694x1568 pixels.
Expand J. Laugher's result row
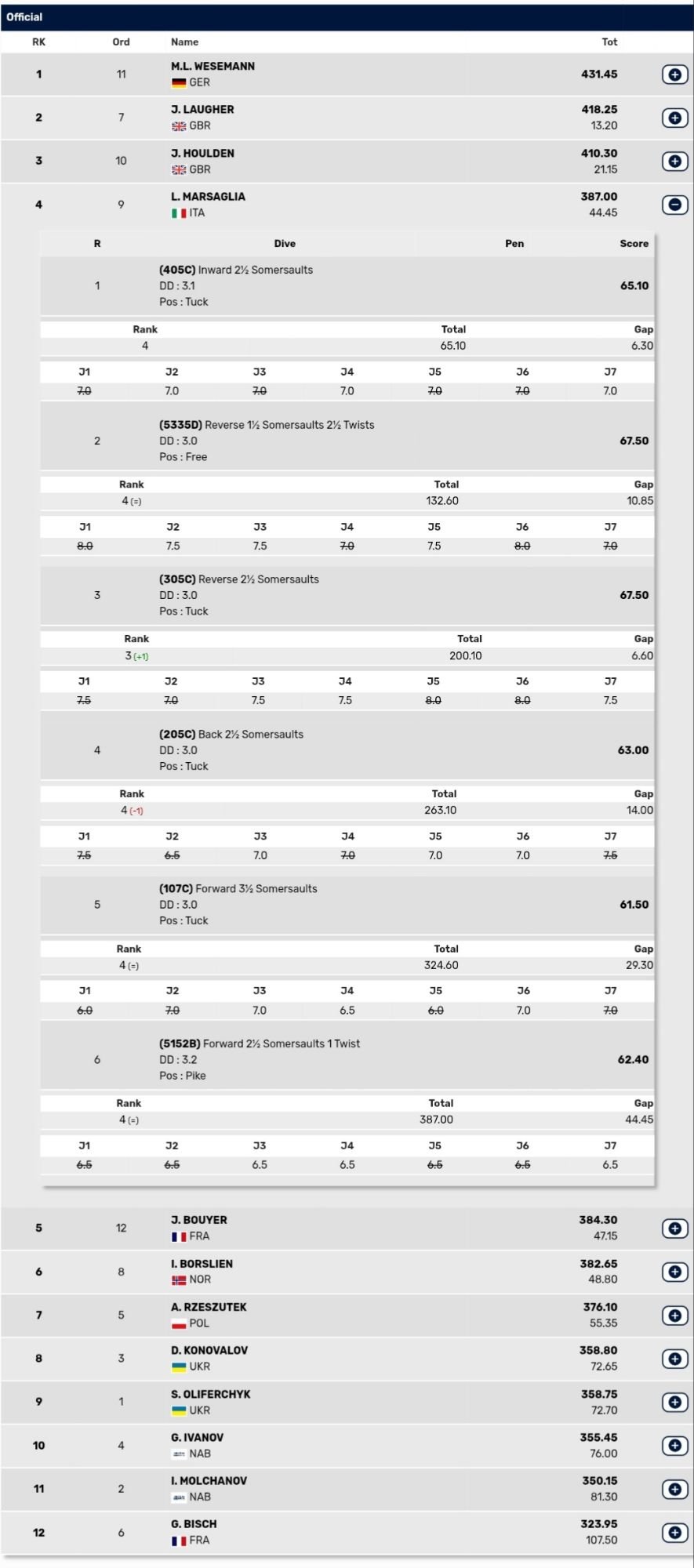pyautogui.click(x=674, y=118)
